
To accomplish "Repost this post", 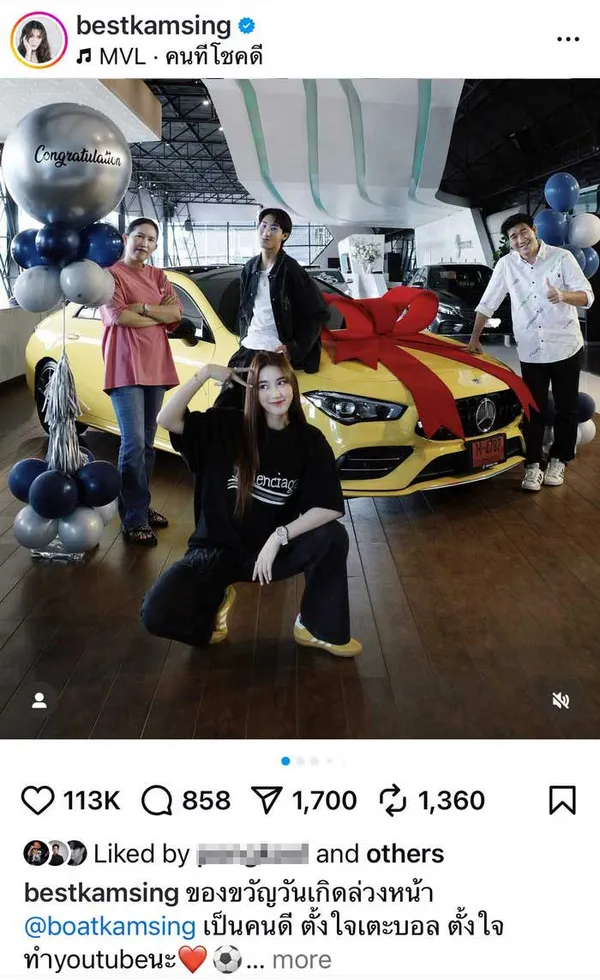I will click(392, 800).
